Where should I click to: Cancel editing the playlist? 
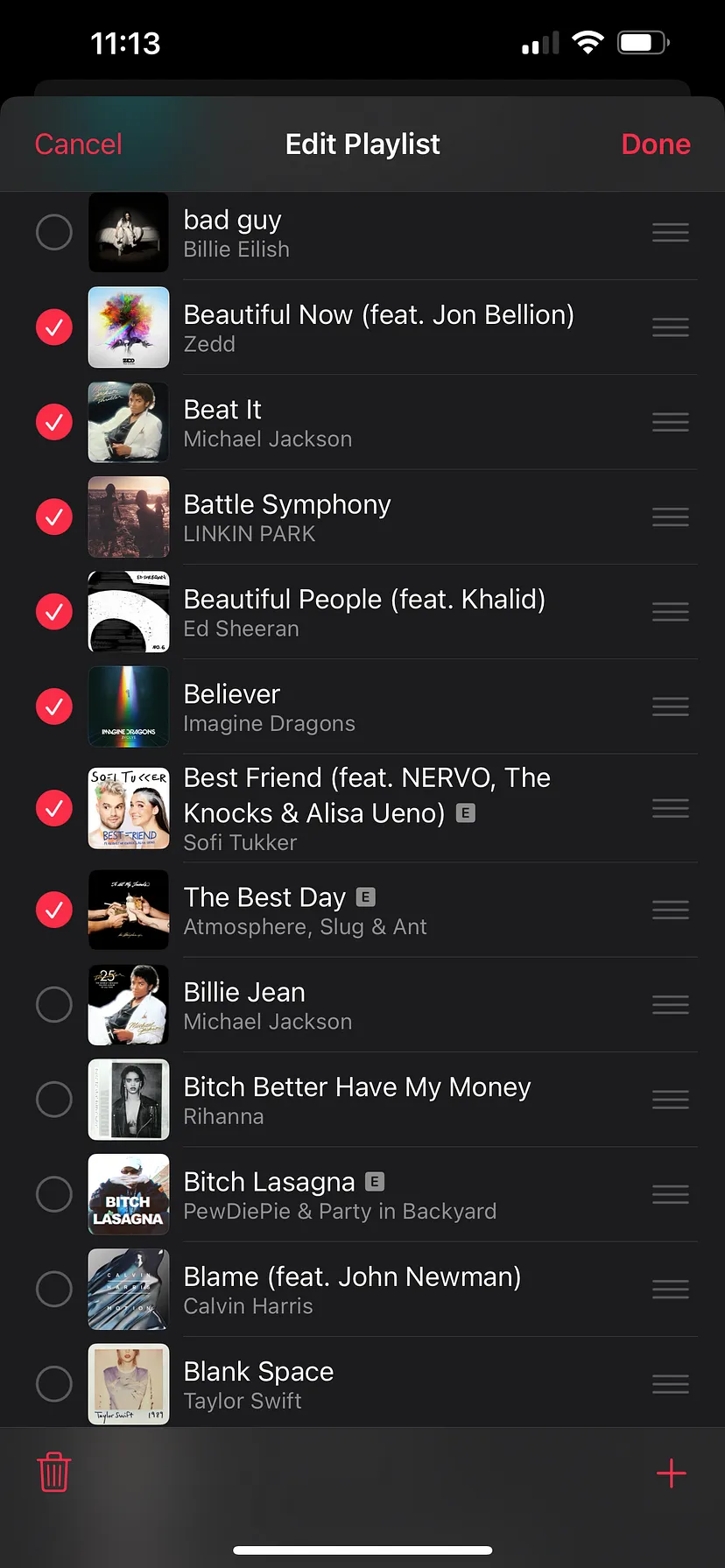pos(78,144)
